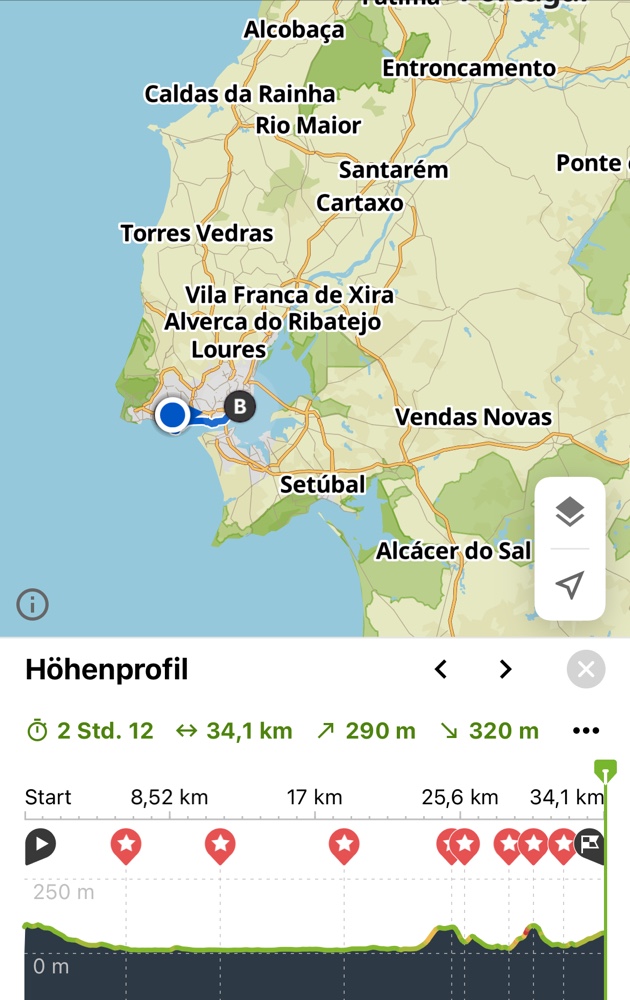Tap highlight star near 17 km
Screen dimensions: 630x1000
(344, 846)
